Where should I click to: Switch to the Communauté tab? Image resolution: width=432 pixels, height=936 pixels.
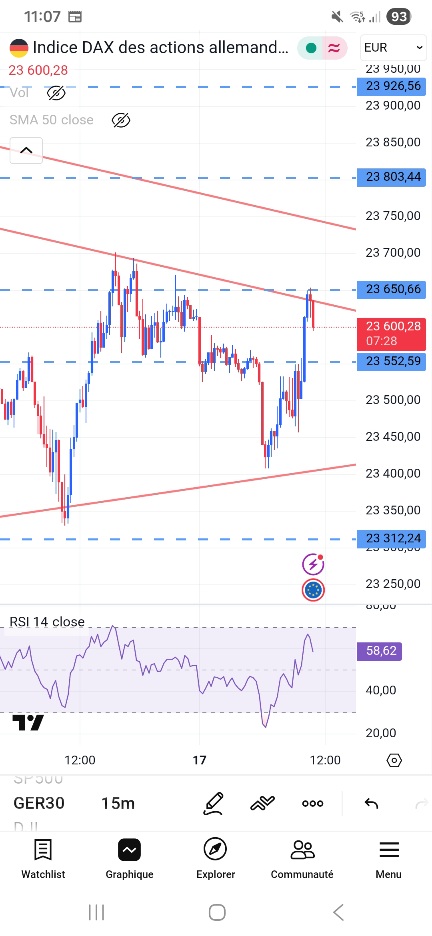[x=302, y=859]
